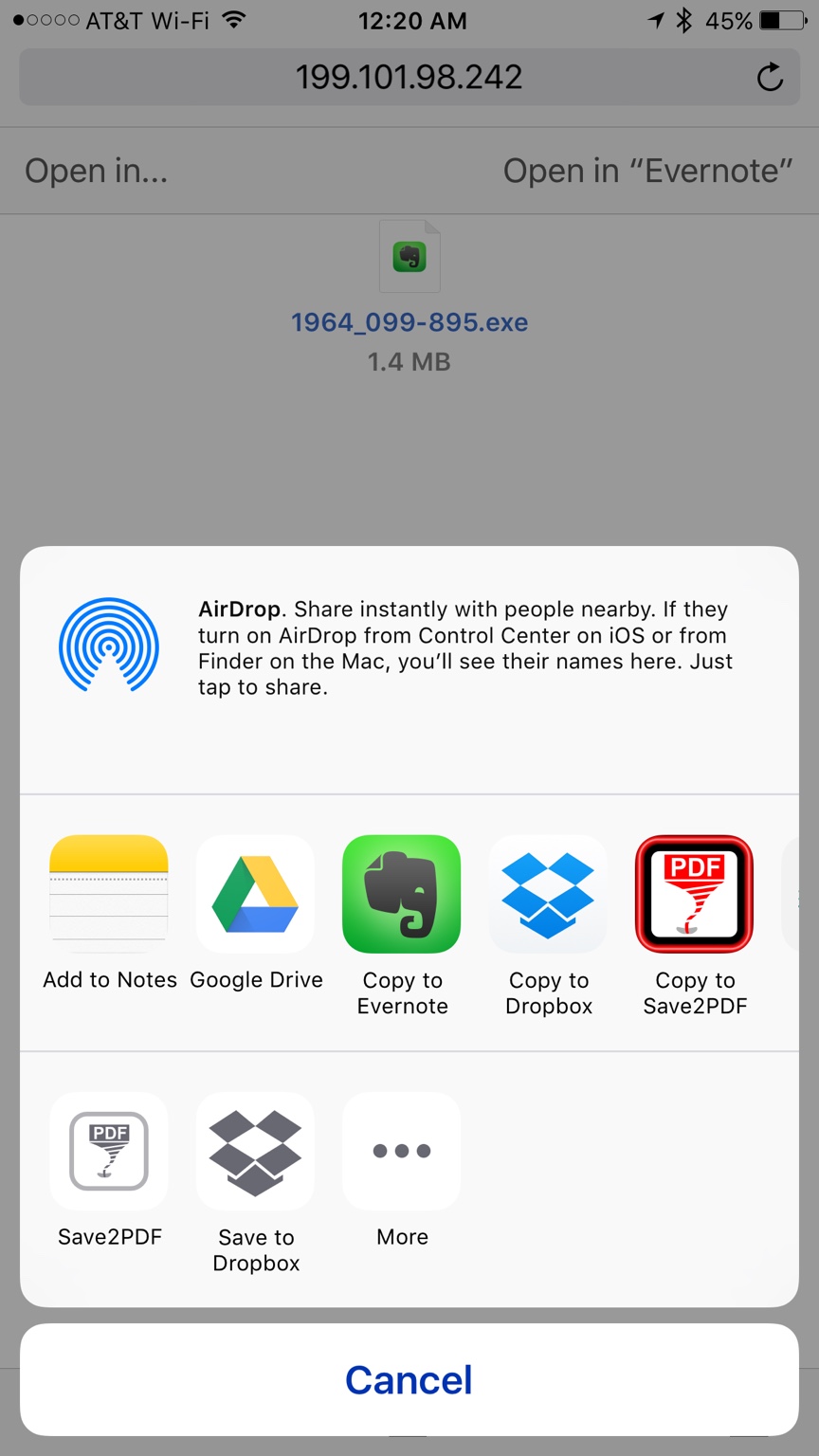Select Add to Notes

click(x=109, y=894)
